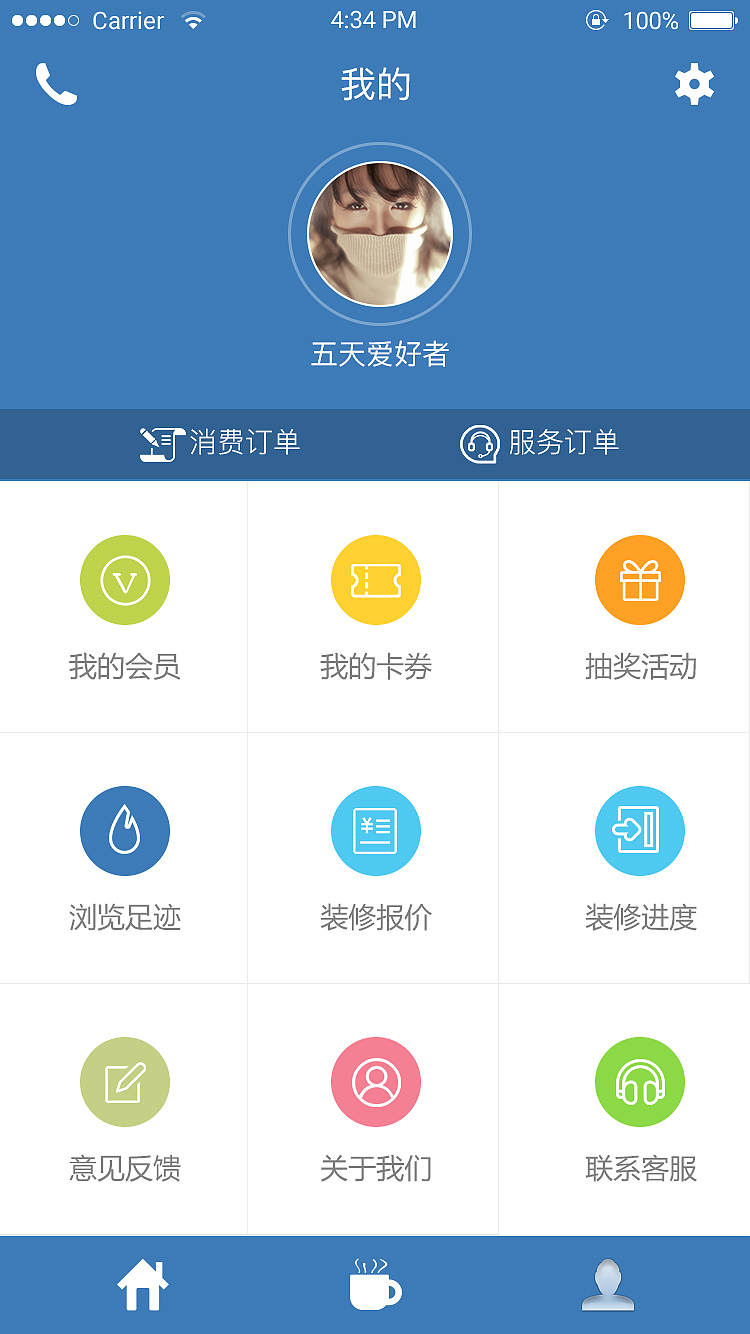Switch to the 消费订单 orders tab

click(x=219, y=444)
